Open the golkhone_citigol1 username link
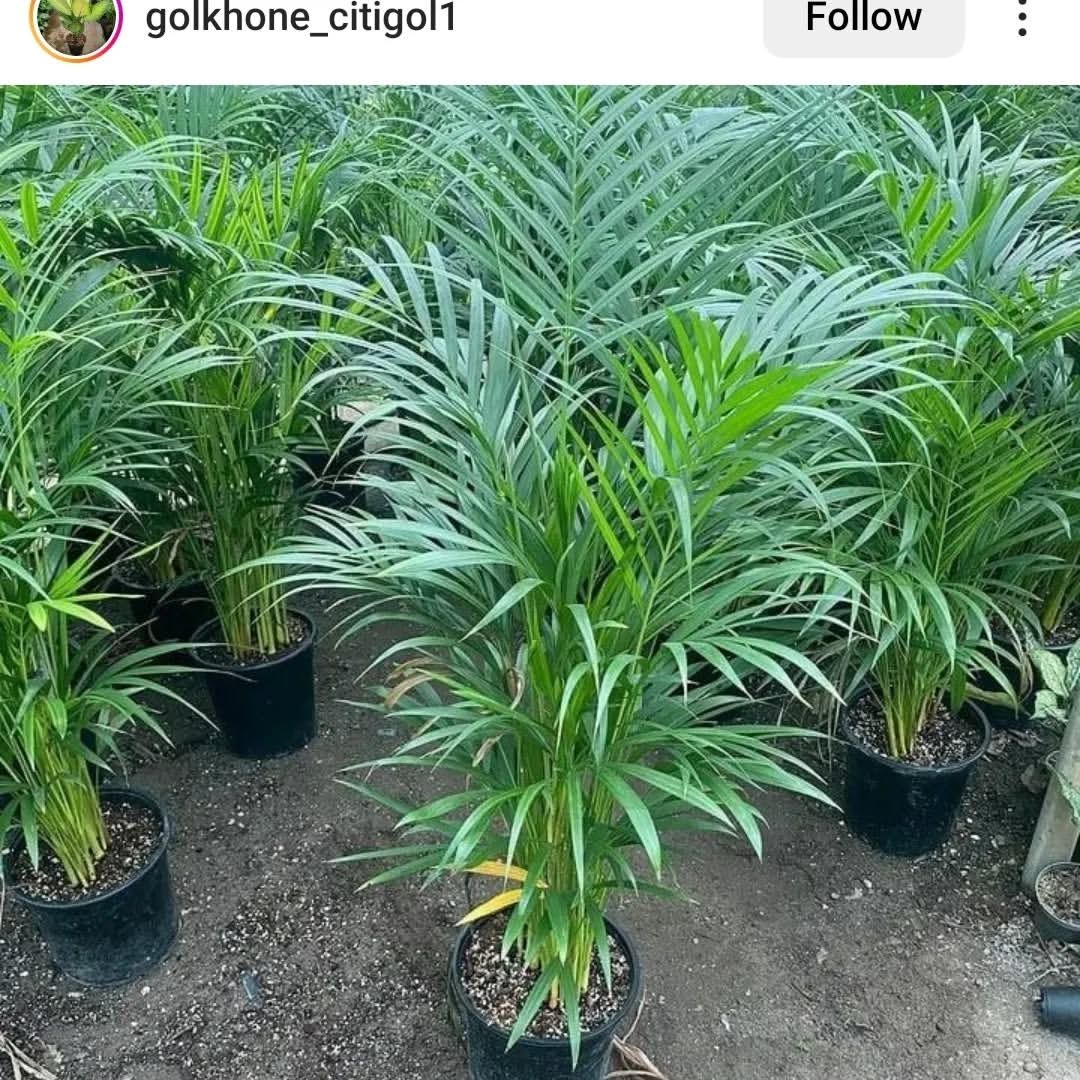Screen dimensions: 1080x1080 tap(301, 19)
